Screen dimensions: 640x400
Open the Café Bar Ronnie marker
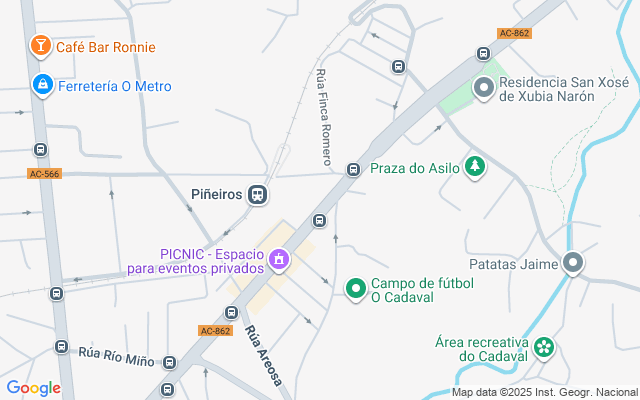pos(40,45)
